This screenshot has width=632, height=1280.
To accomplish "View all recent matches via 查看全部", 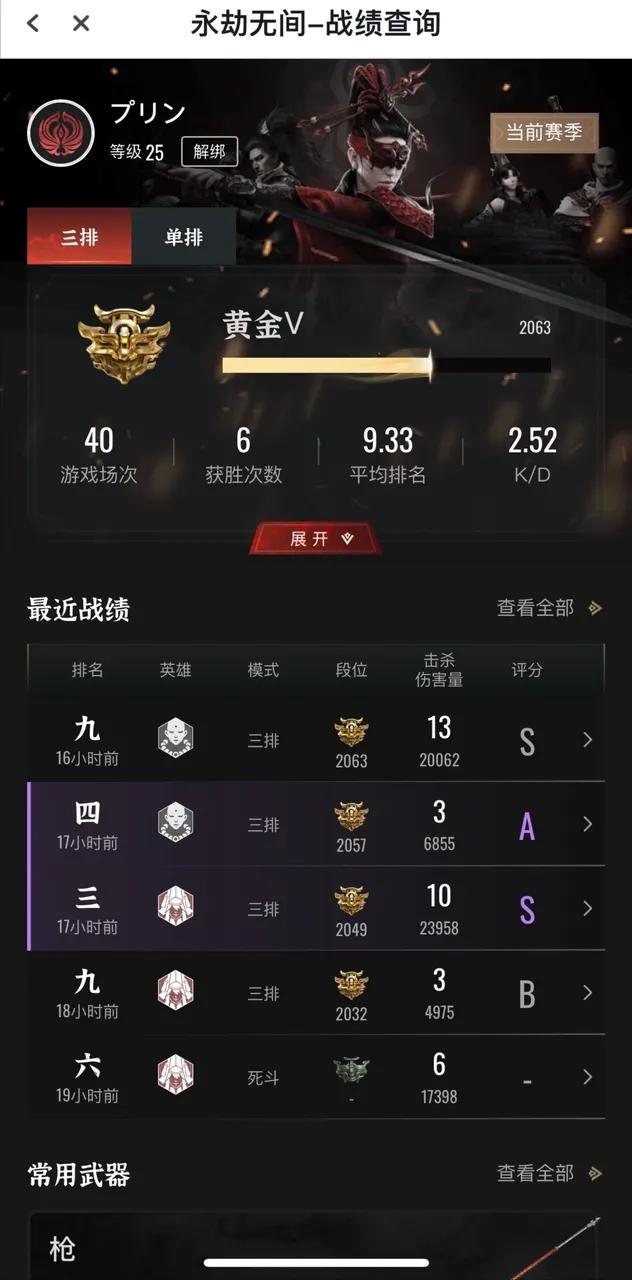I will (549, 608).
